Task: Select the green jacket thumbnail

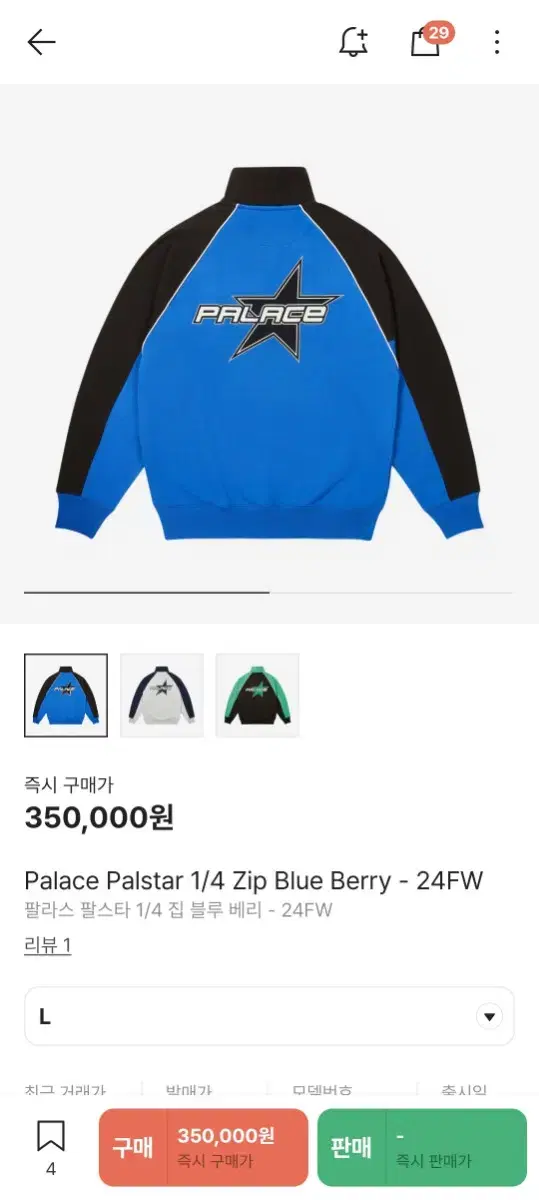Action: [258, 696]
